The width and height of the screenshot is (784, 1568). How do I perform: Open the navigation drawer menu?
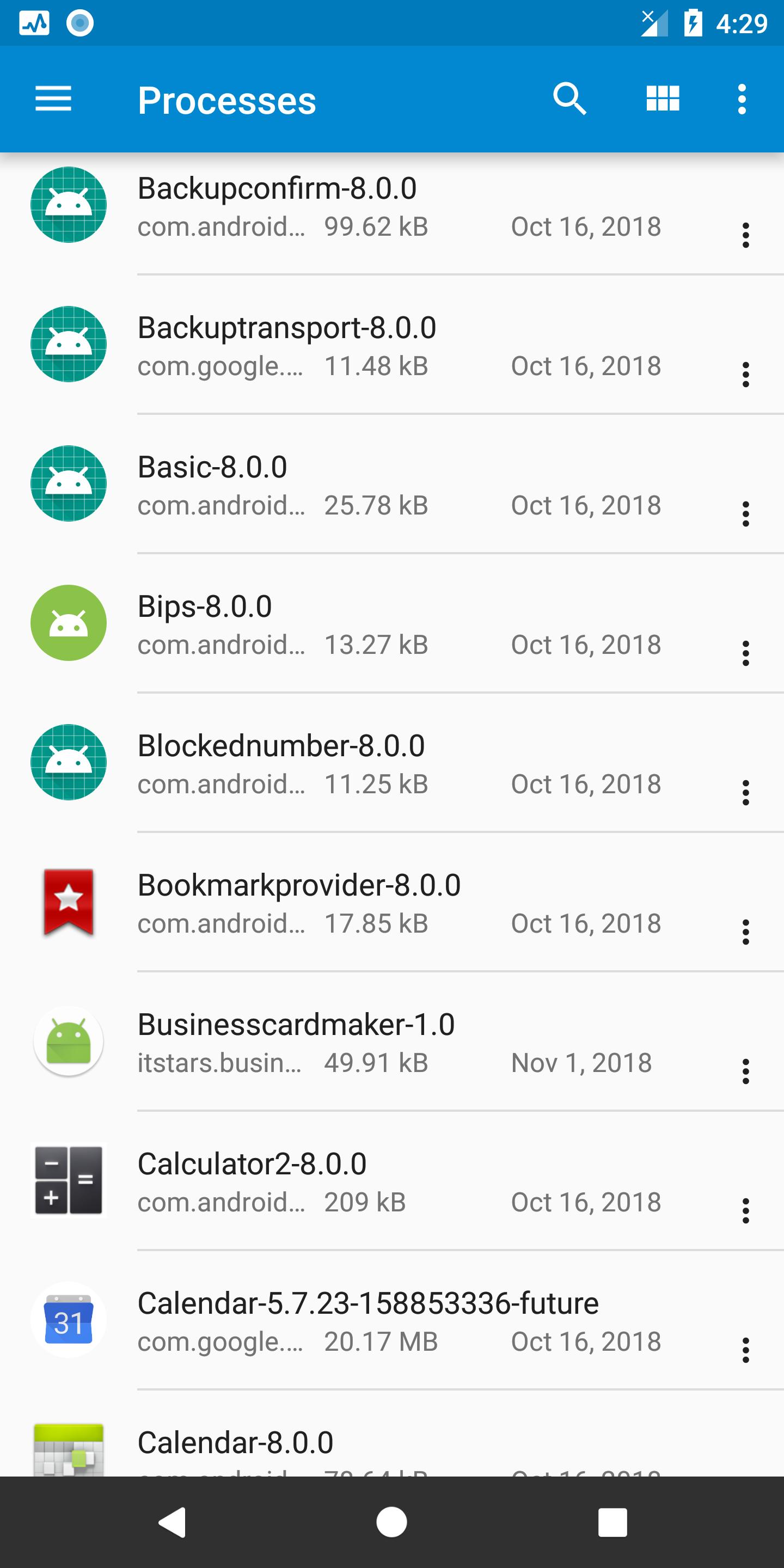tap(53, 99)
